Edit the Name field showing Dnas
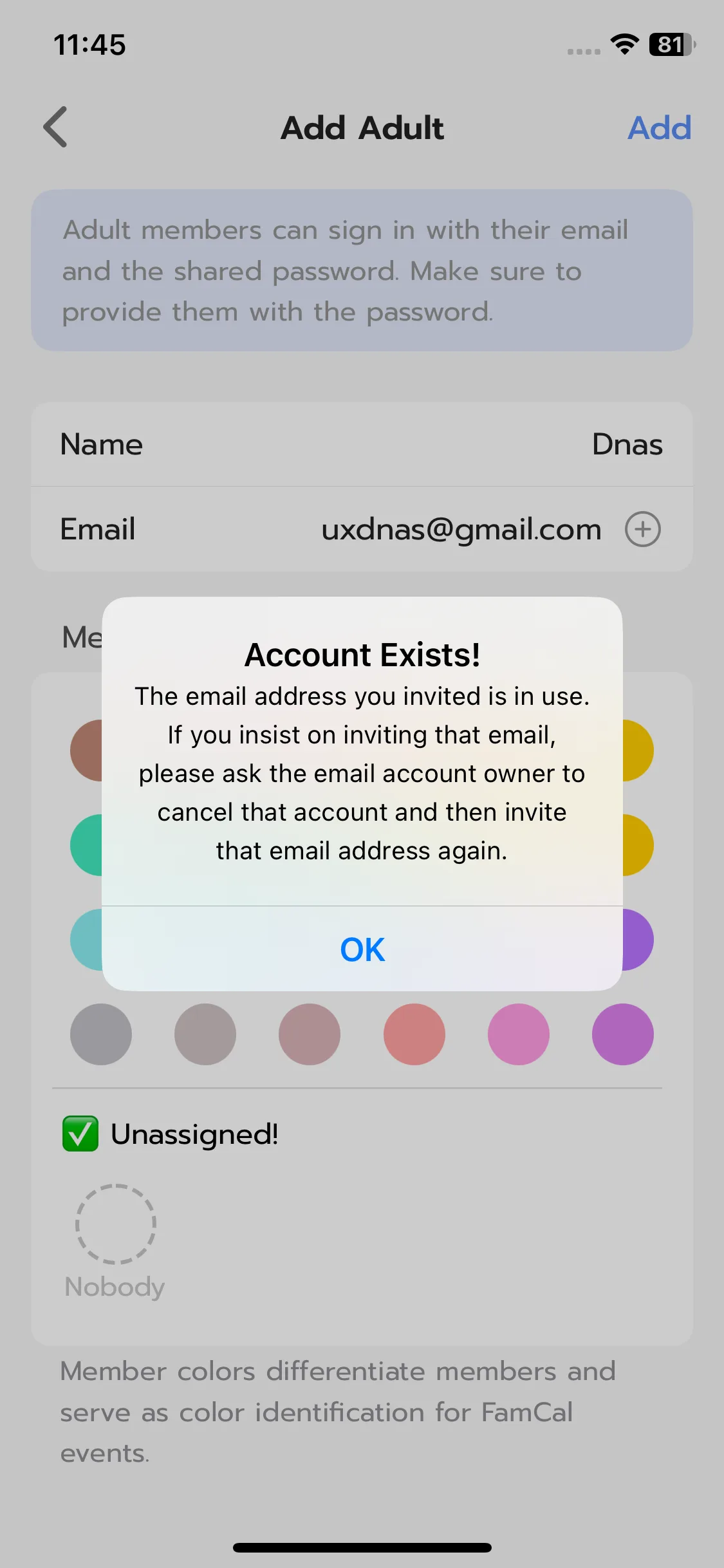The image size is (724, 1568). [626, 445]
